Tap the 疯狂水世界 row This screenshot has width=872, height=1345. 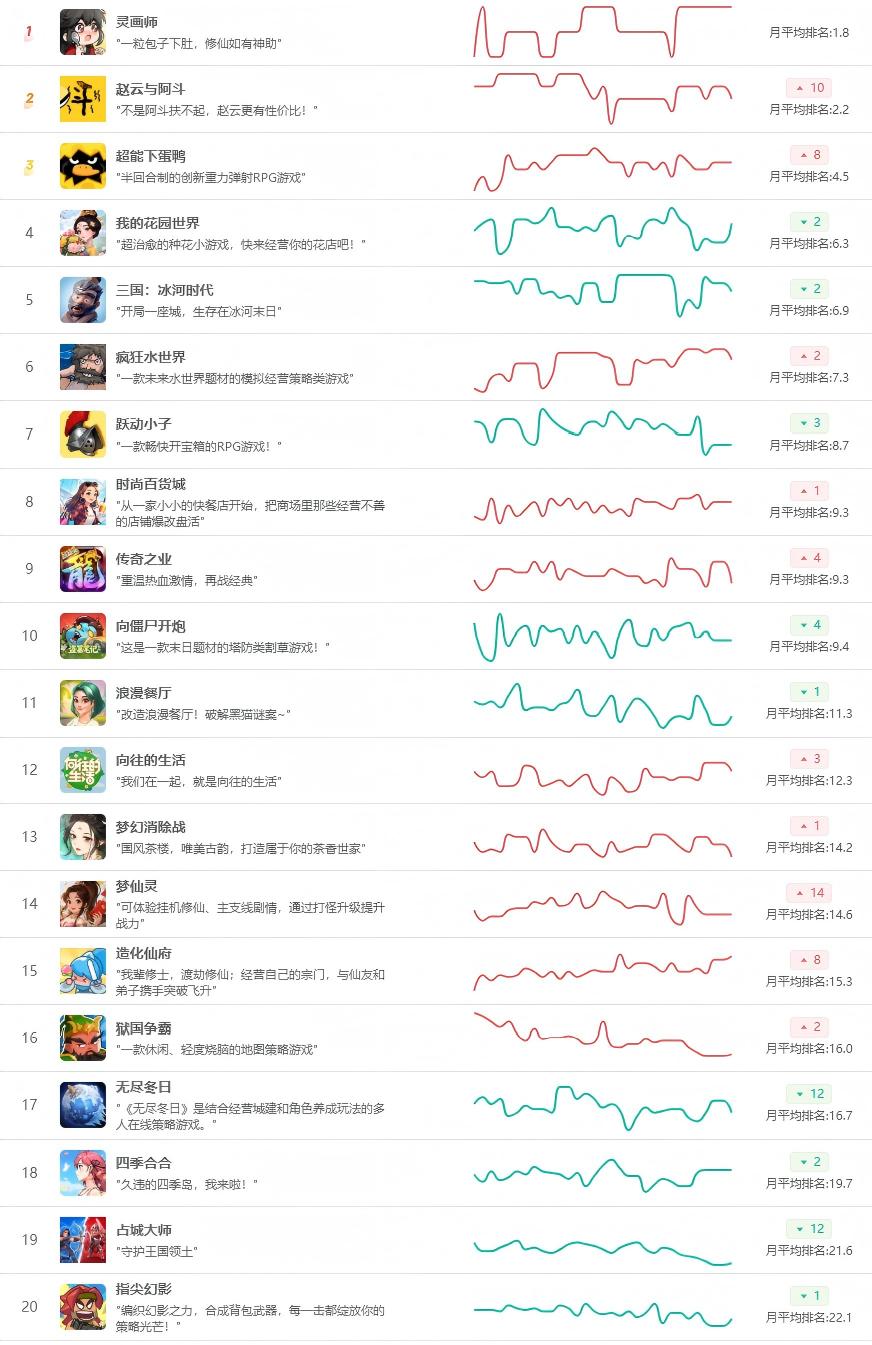point(436,367)
